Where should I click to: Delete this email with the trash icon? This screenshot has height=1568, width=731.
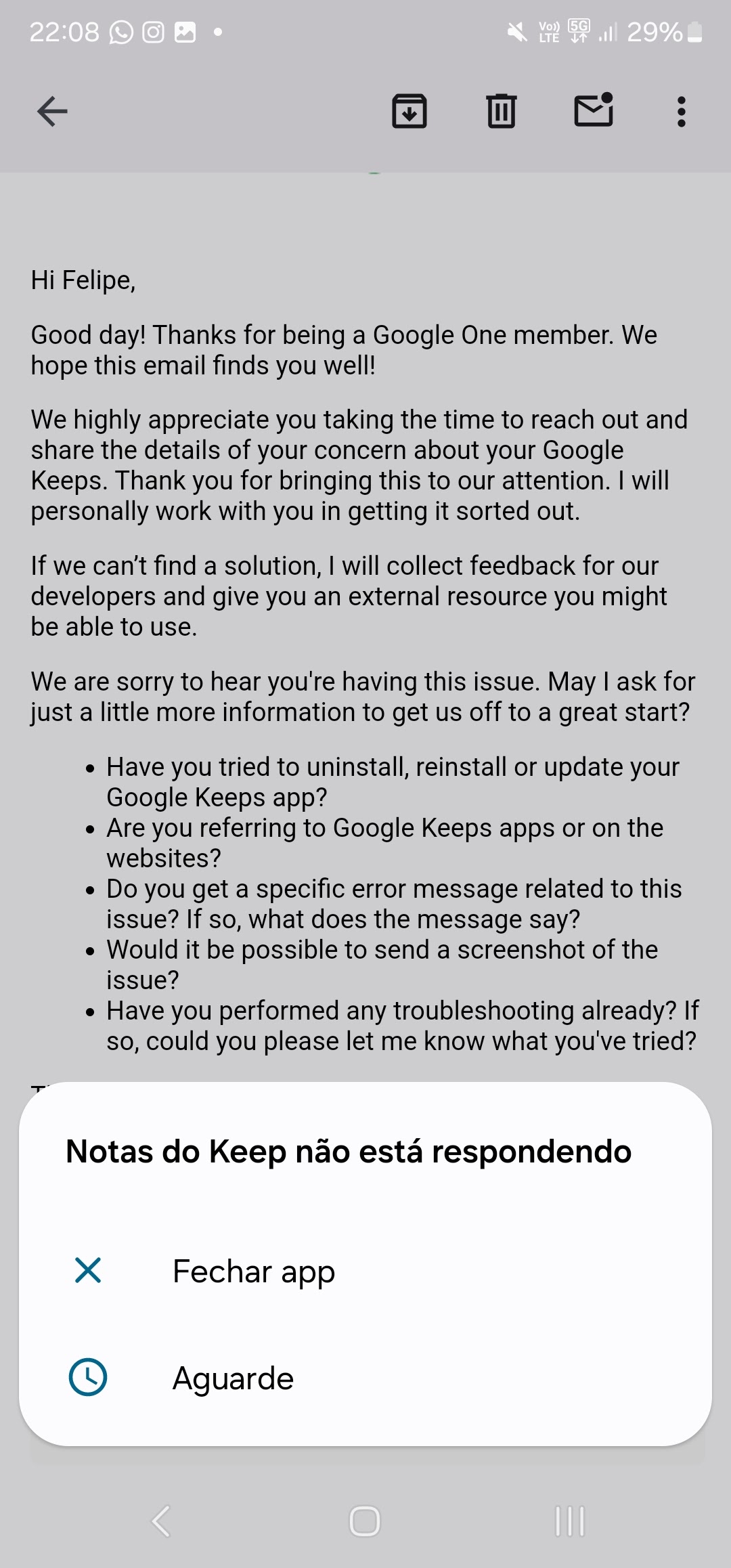point(501,112)
